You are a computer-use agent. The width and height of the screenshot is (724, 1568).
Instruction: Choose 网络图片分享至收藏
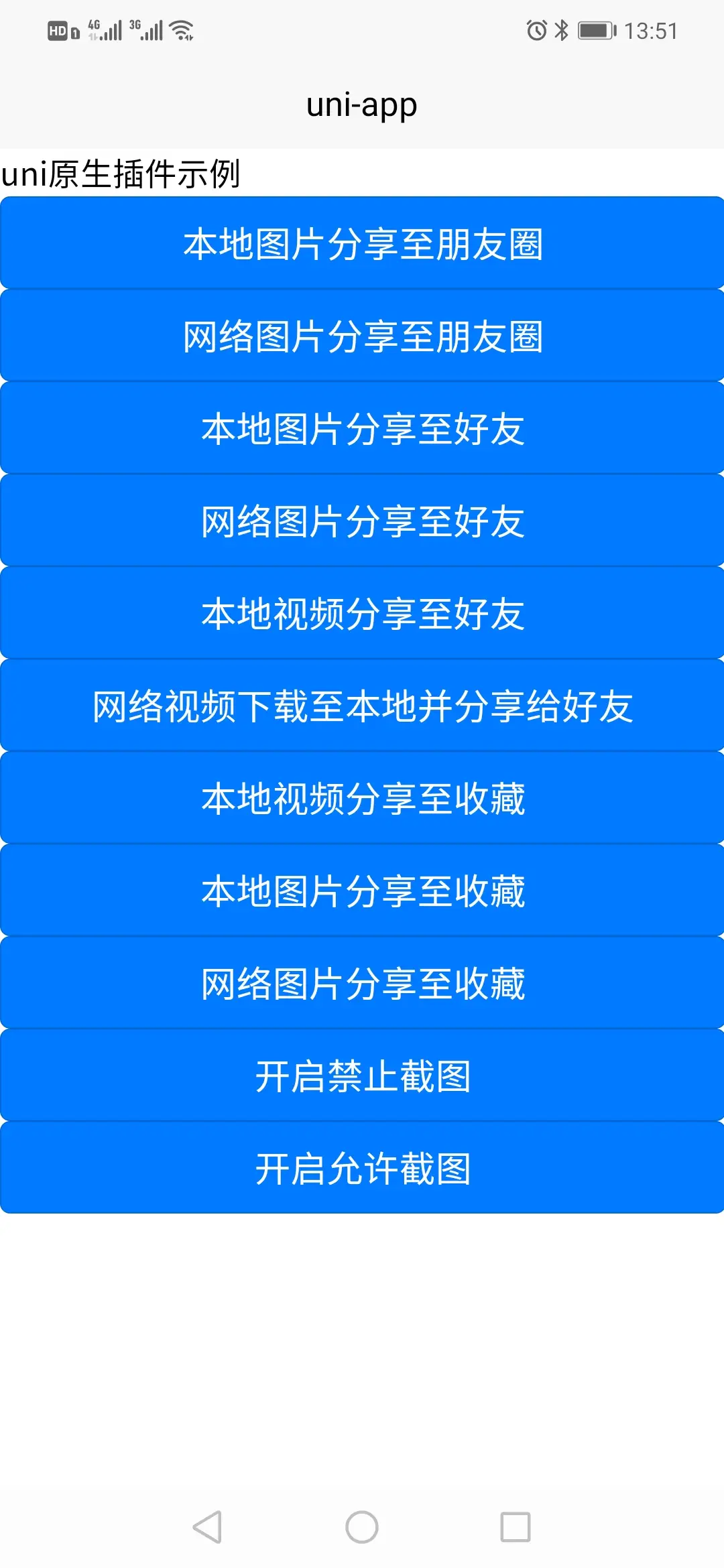point(362,983)
